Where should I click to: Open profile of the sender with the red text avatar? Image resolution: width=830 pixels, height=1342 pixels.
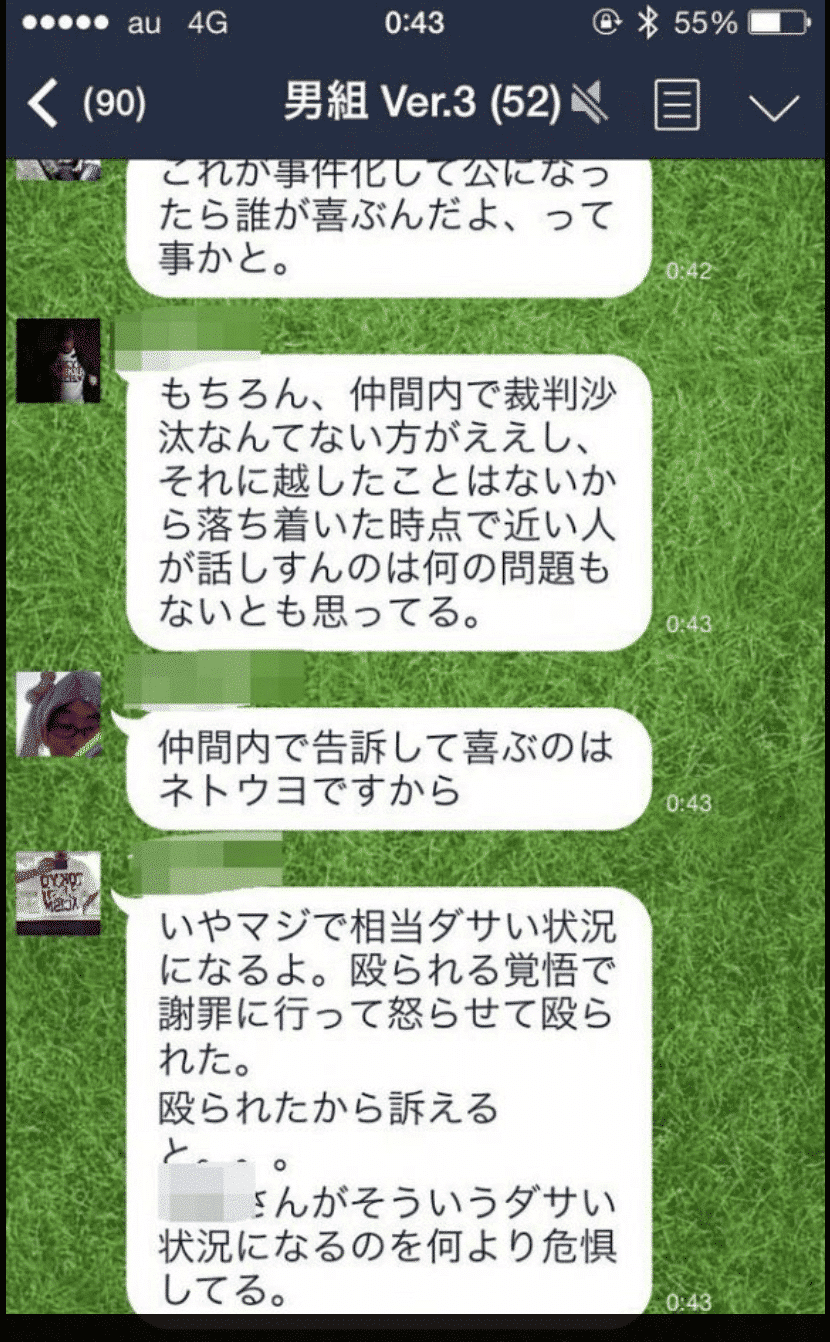(x=59, y=893)
